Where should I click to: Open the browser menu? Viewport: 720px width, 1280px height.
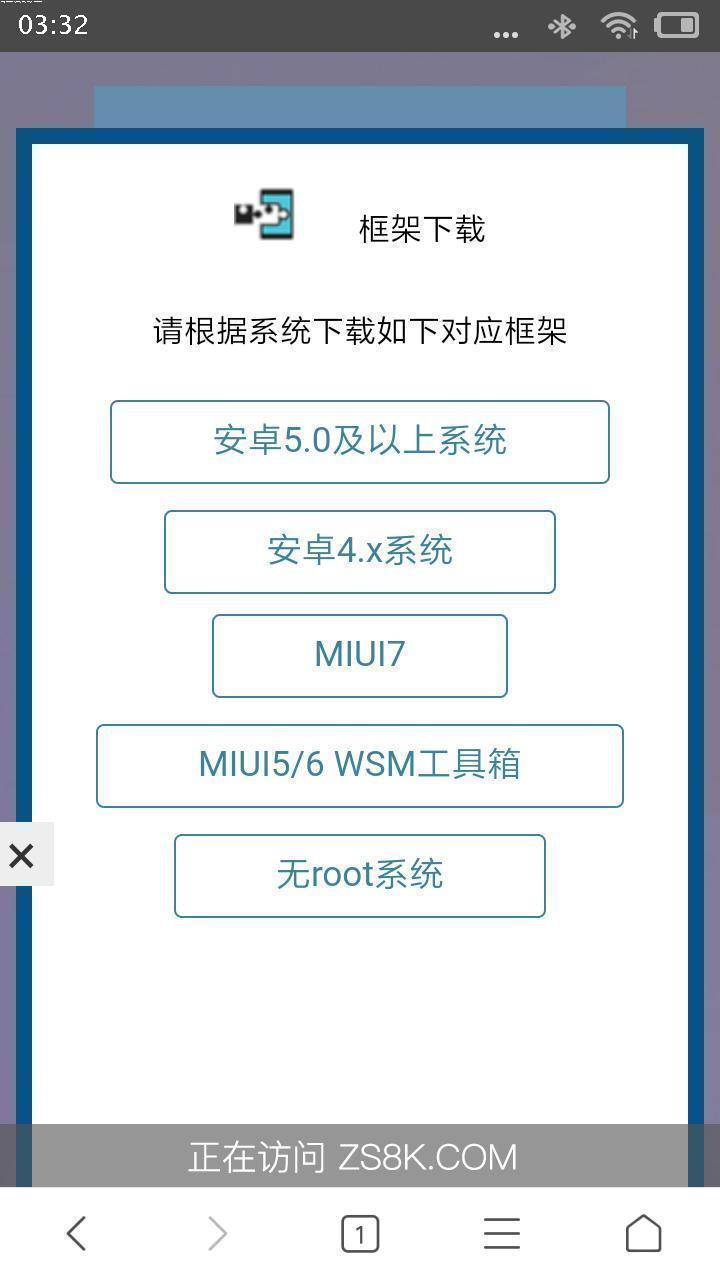[502, 1233]
